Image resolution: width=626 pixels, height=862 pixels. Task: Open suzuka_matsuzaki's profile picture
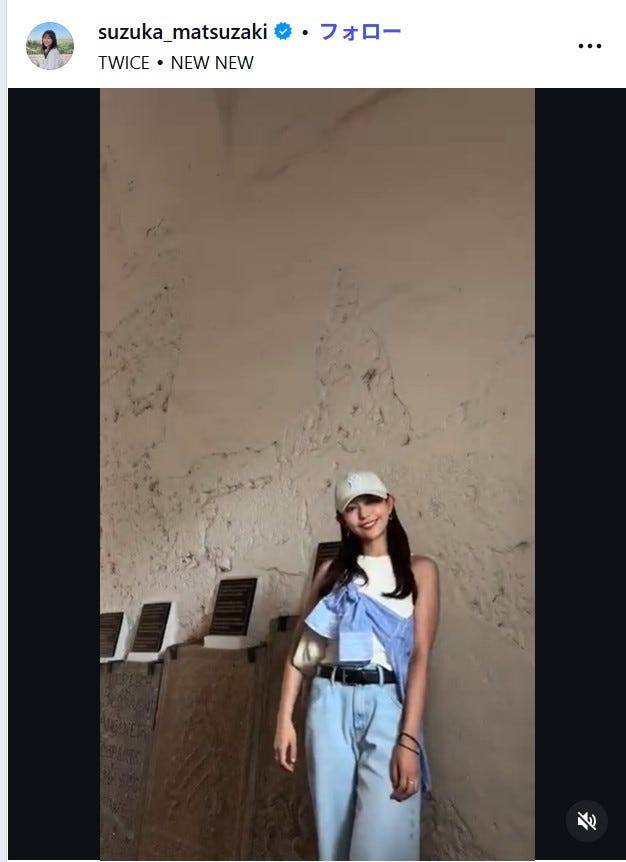coord(50,46)
